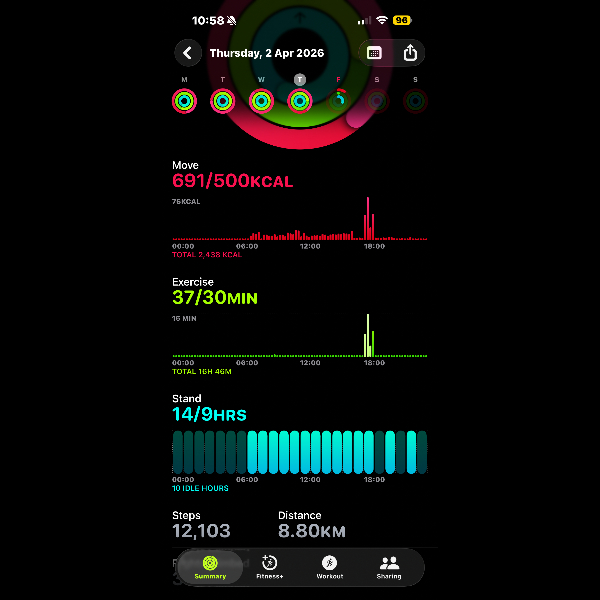
Task: Go back from the activity day view
Action: 187,53
